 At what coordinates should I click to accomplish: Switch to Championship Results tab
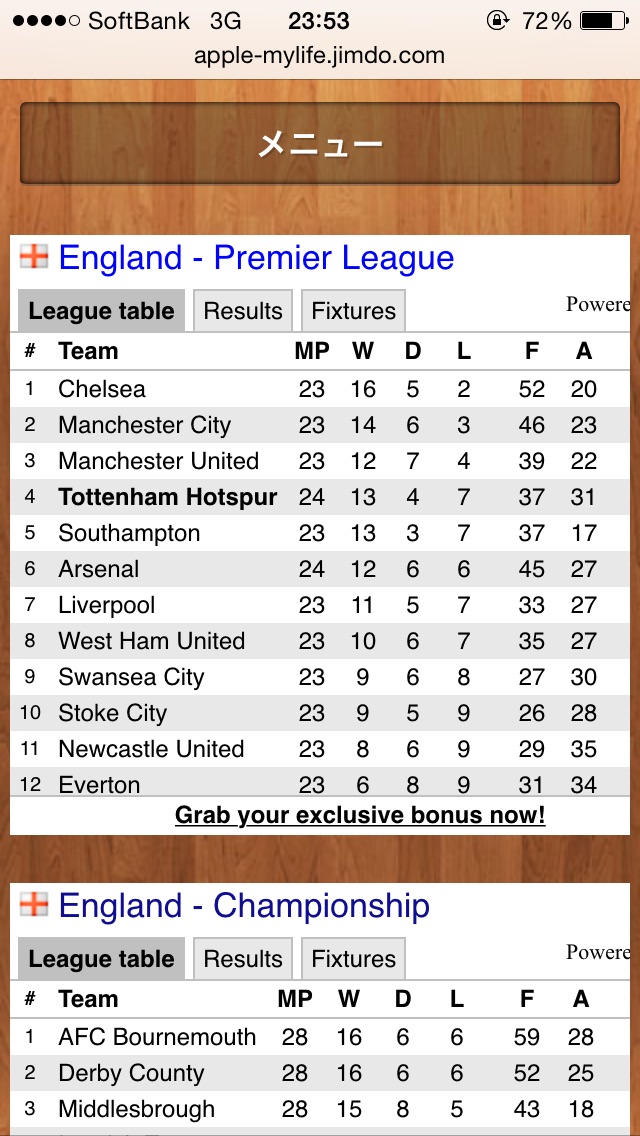point(243,958)
